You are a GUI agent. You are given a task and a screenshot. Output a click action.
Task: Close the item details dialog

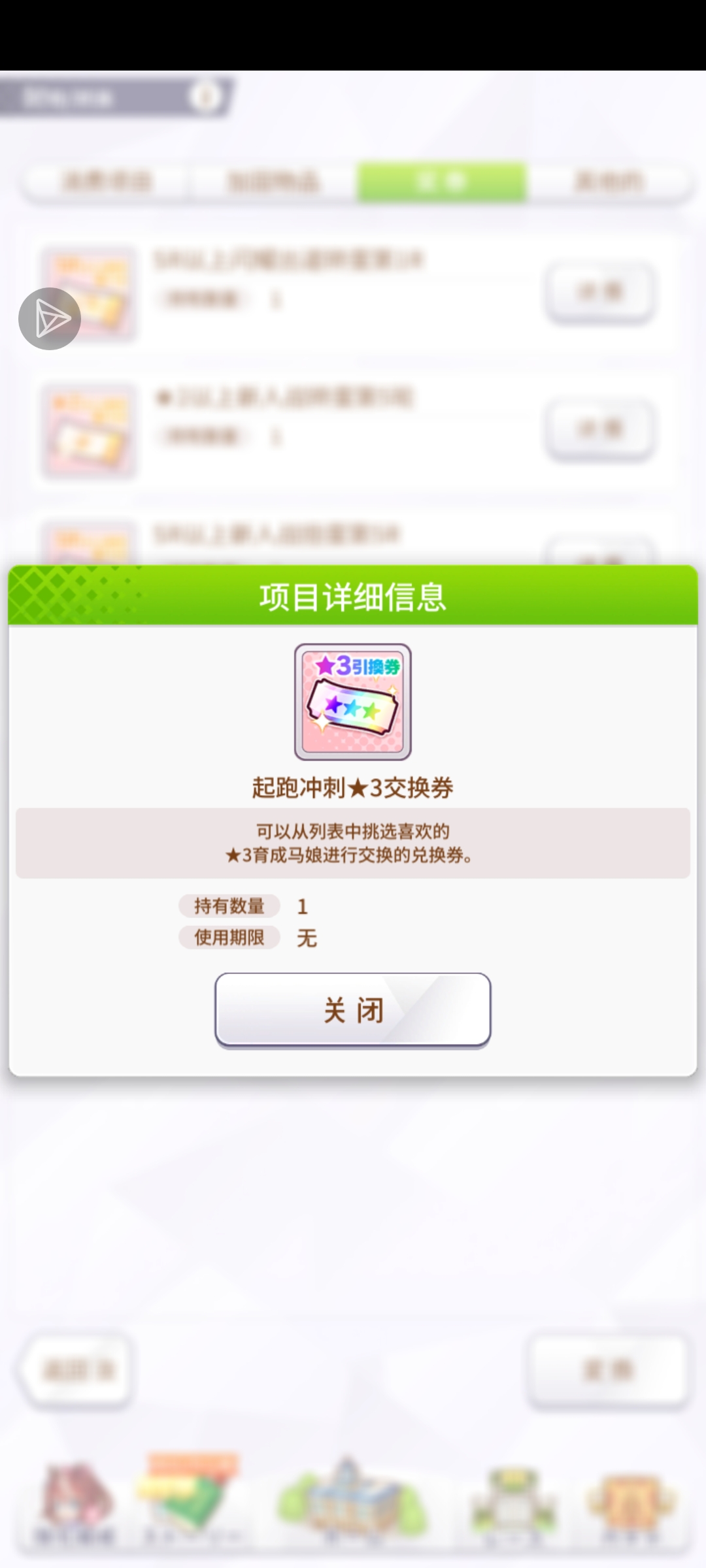[352, 1010]
